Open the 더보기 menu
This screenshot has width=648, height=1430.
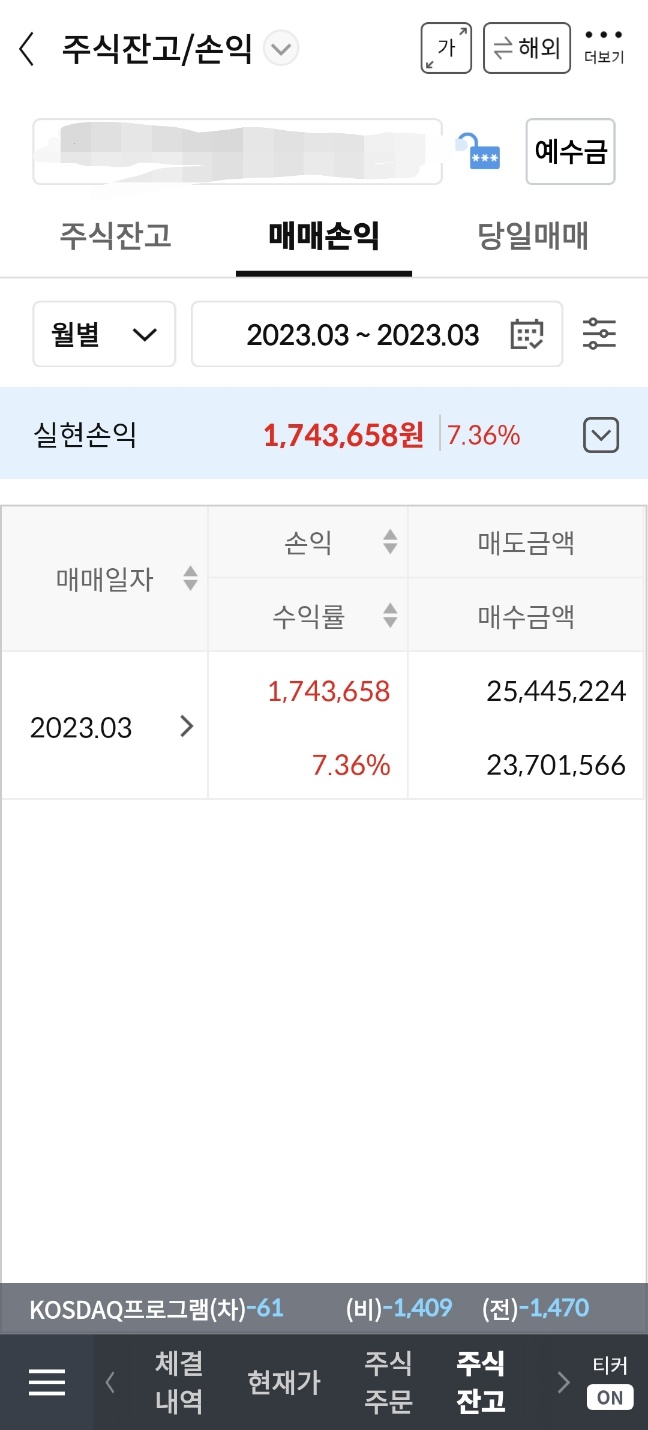tap(604, 48)
